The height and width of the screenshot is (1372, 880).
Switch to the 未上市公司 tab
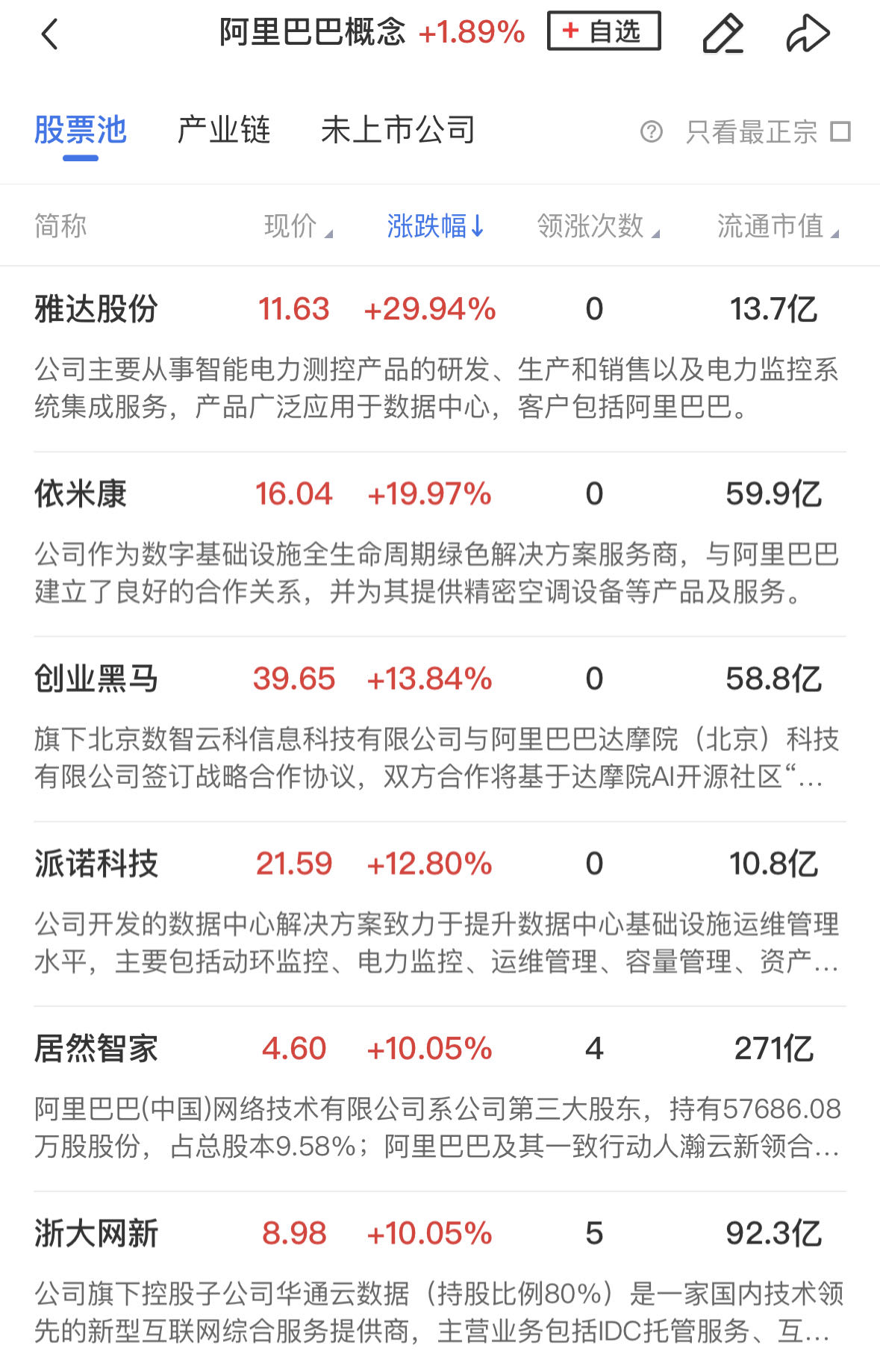pos(398,131)
